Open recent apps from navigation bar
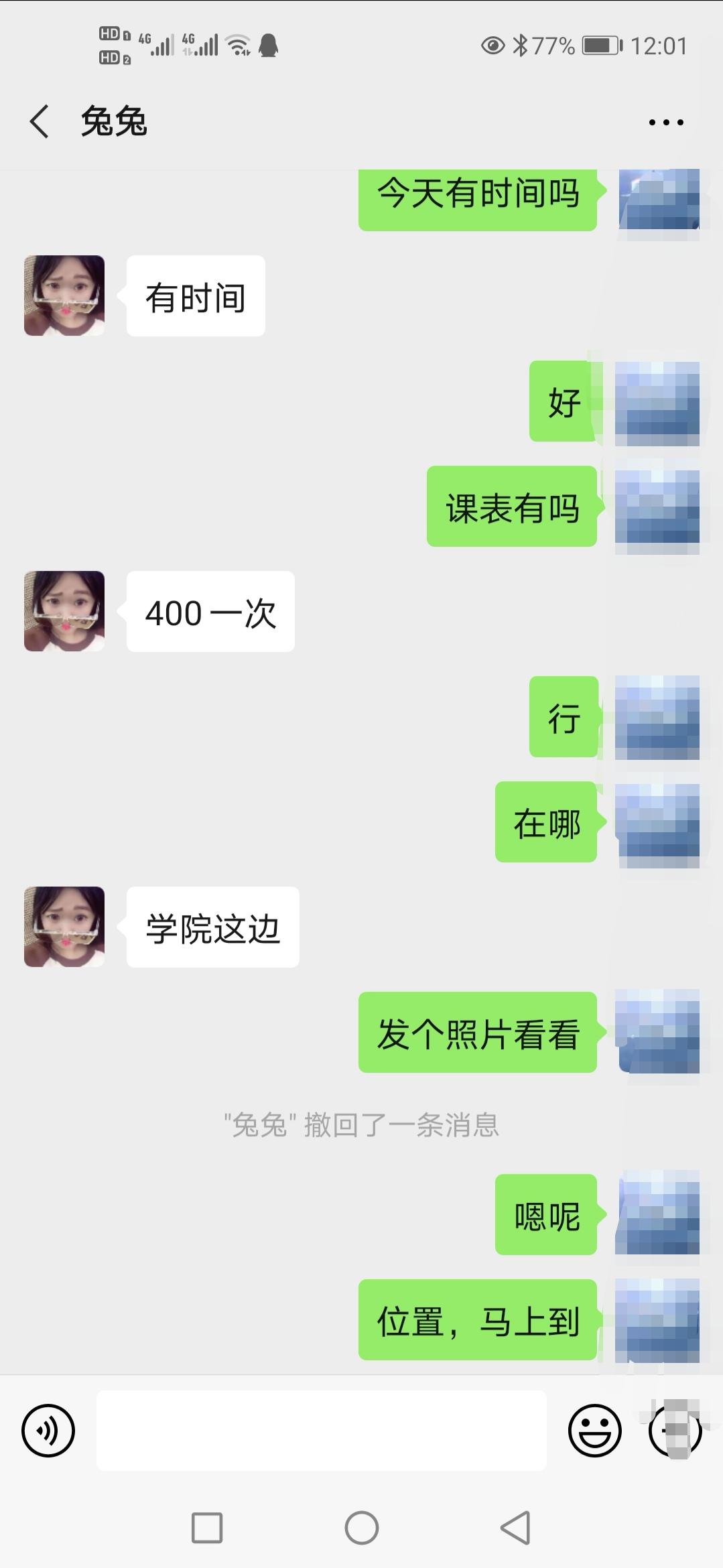 click(x=207, y=1528)
